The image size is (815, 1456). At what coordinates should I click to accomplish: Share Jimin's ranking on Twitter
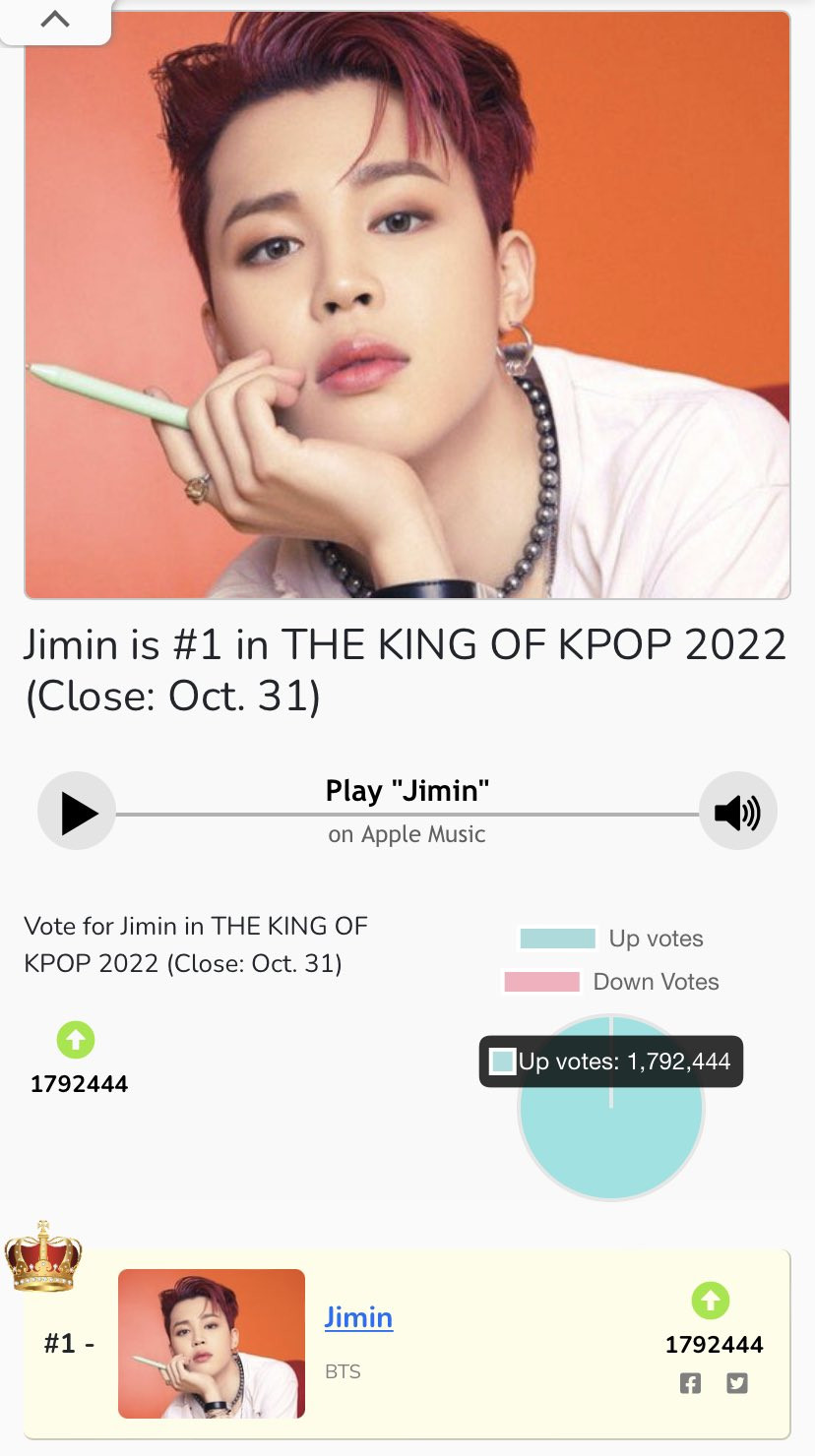click(737, 1383)
